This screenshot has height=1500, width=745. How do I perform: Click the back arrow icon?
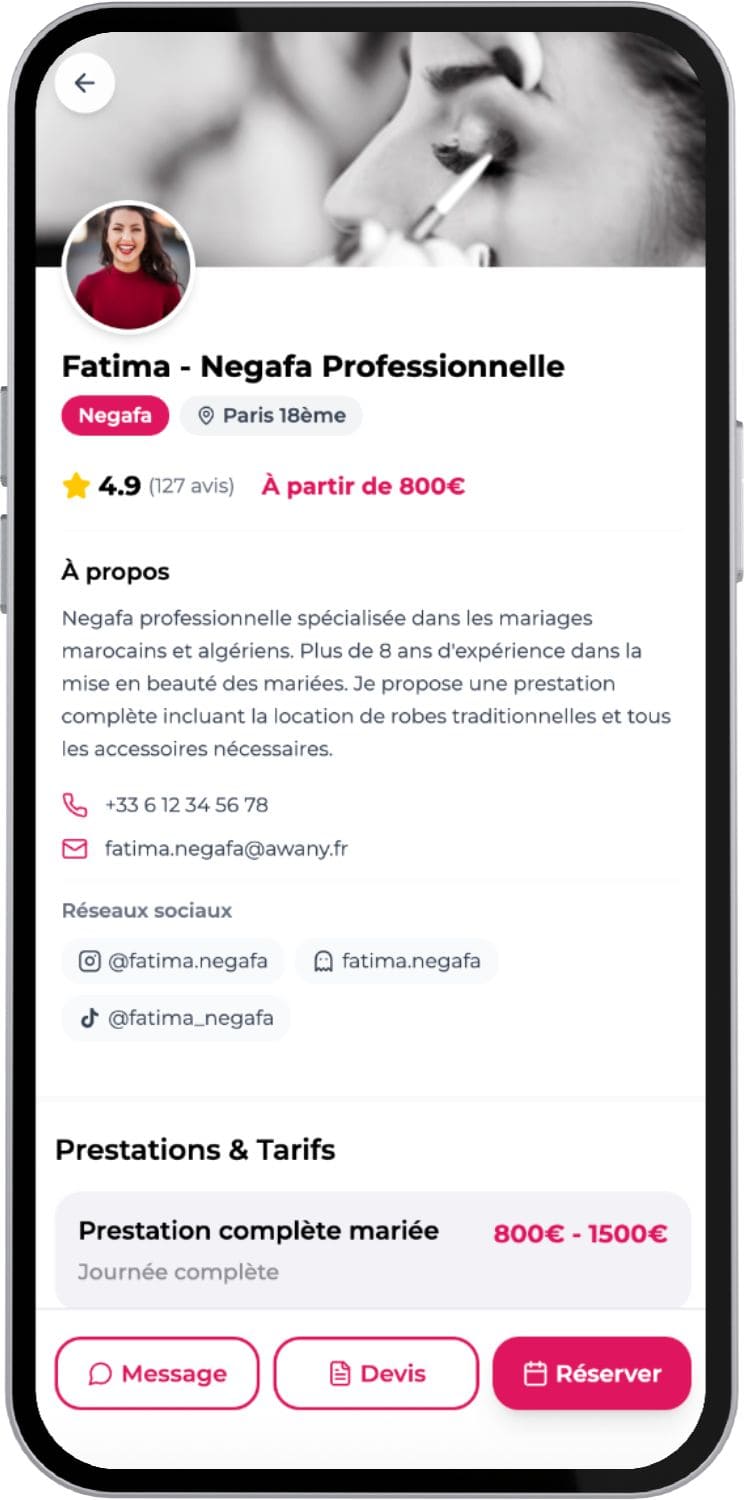tap(85, 83)
